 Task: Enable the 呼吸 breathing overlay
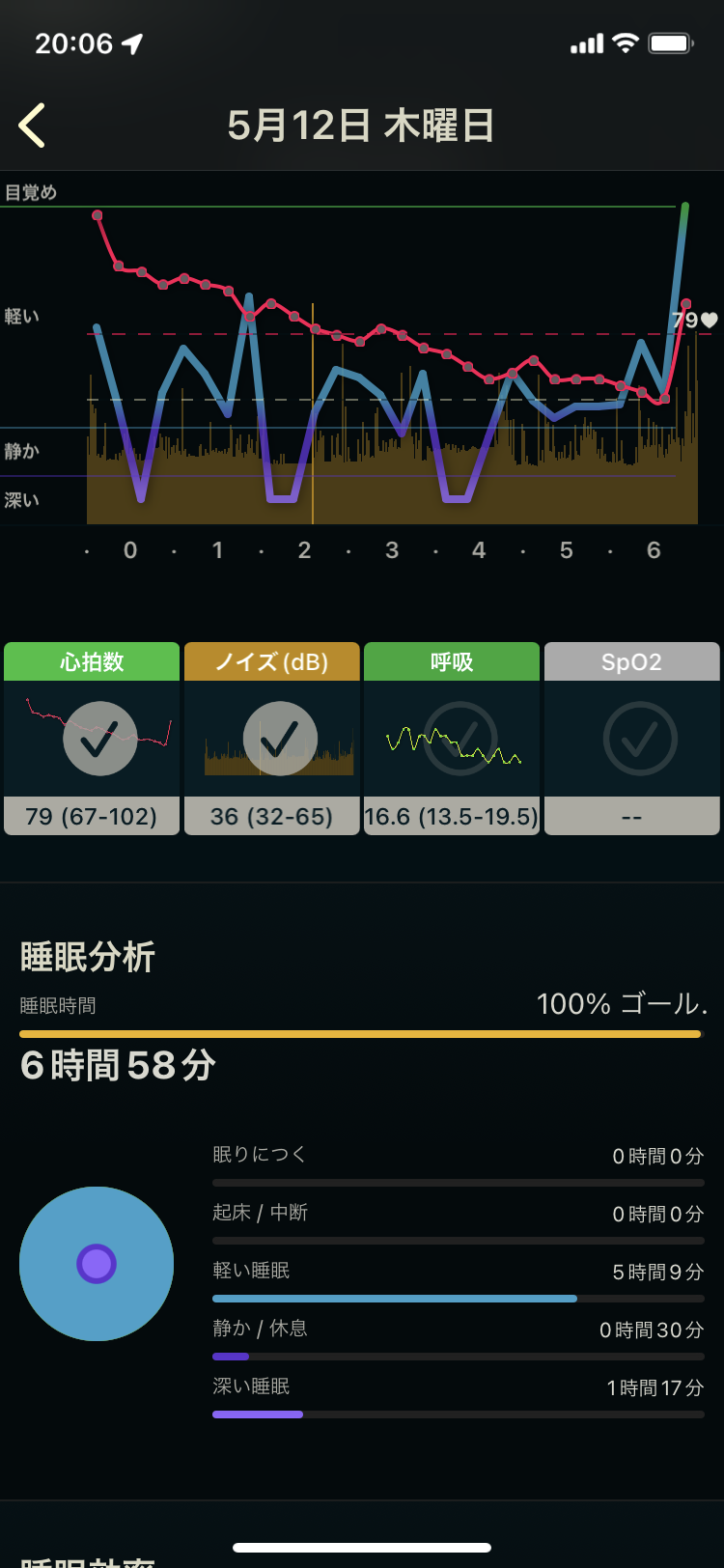coord(460,739)
